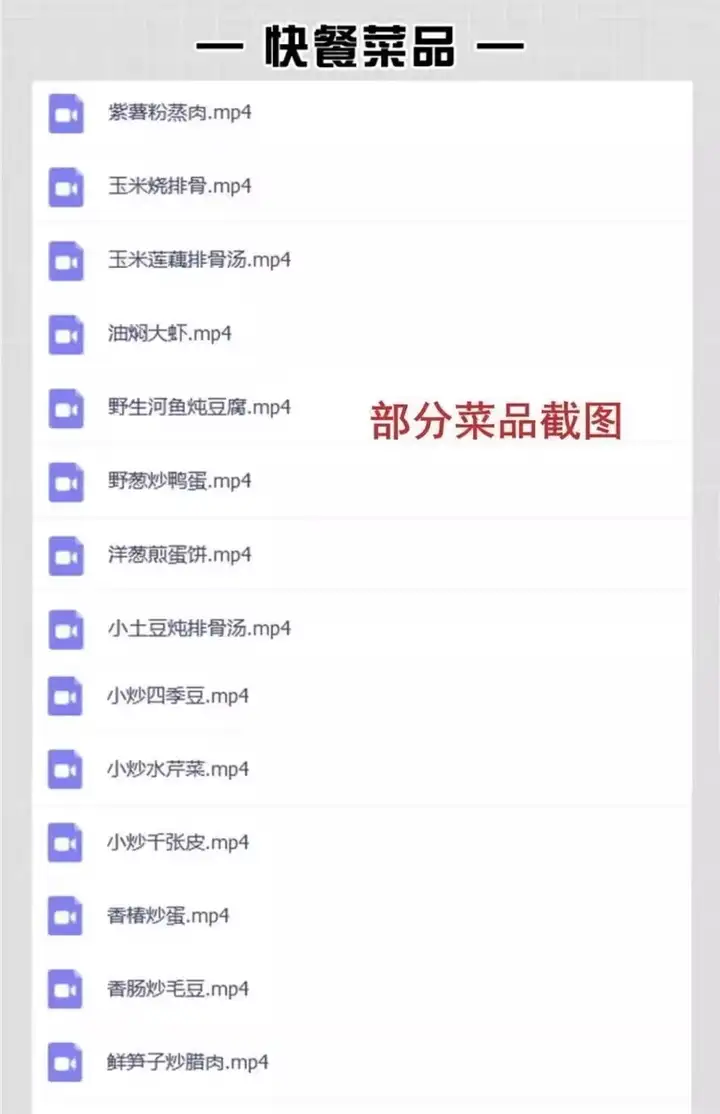720x1114 pixels.
Task: Click the video icon beside 紫薯粉蒸肉.mp4
Action: click(x=66, y=113)
